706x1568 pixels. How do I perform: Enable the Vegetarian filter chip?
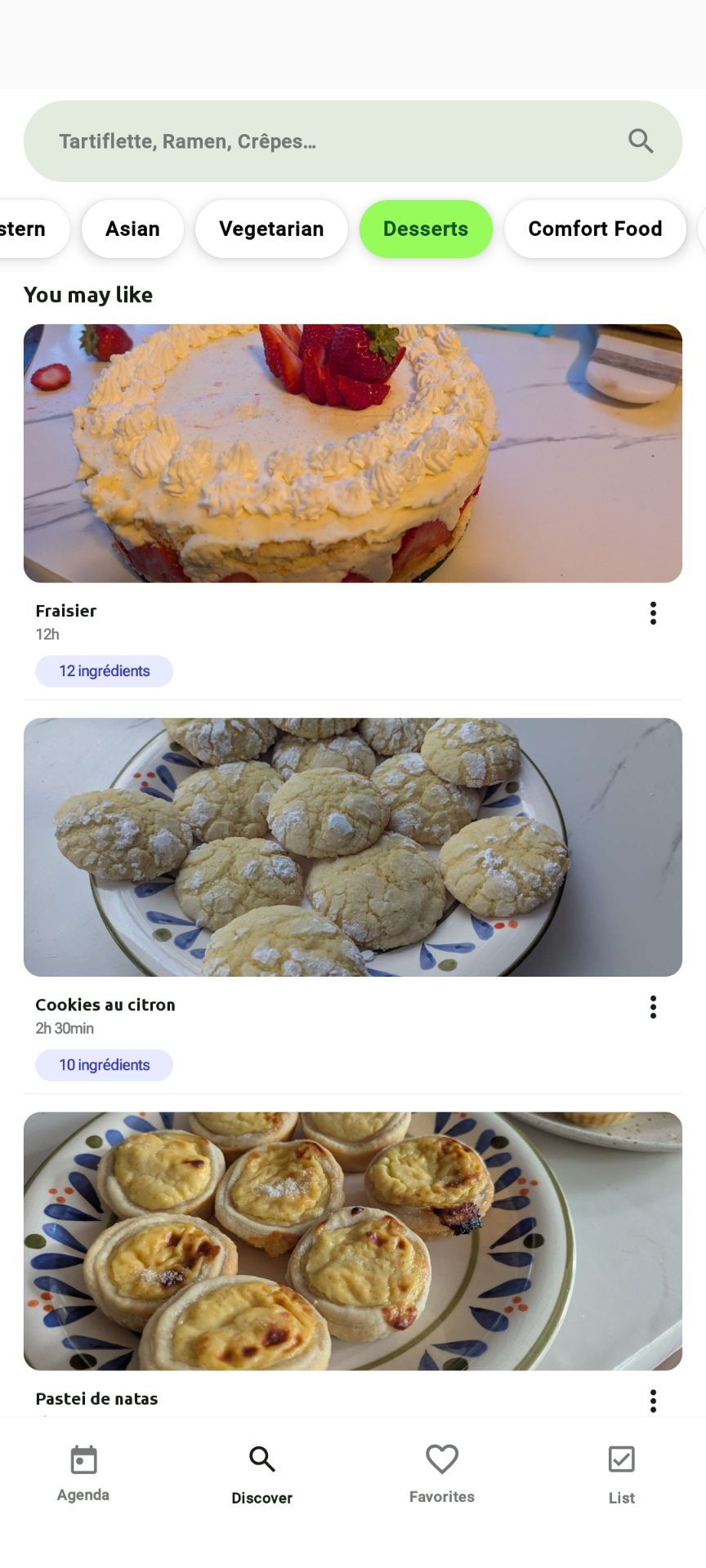coord(271,229)
